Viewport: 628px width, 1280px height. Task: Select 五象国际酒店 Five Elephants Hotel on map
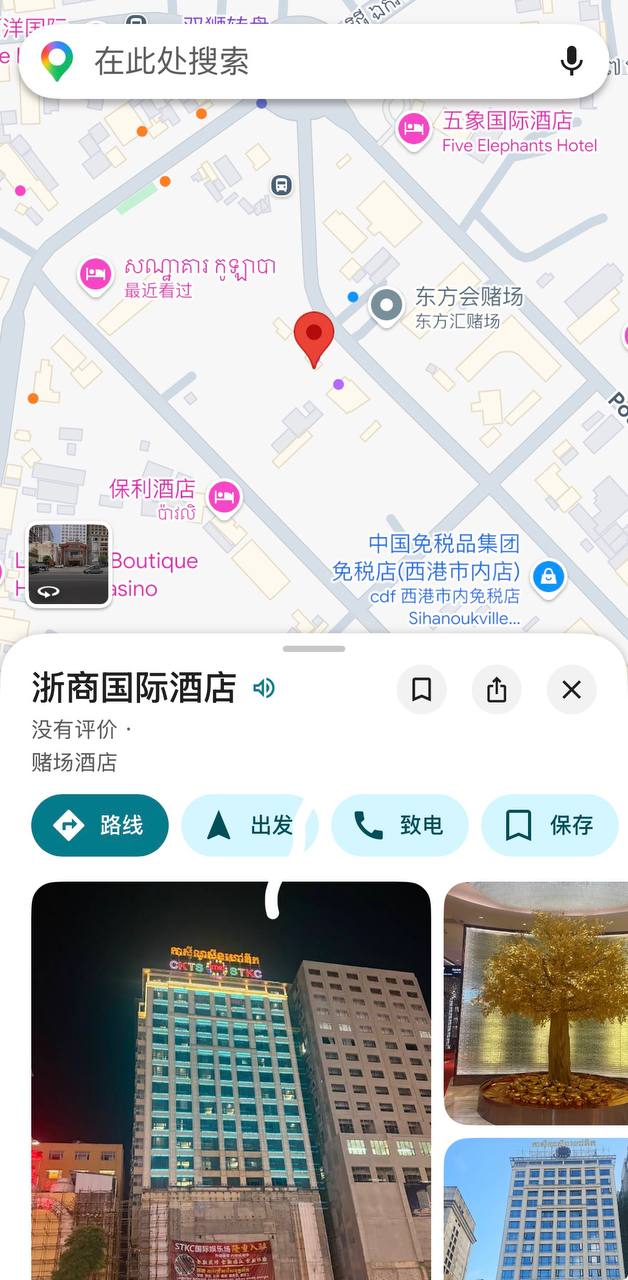coord(413,129)
